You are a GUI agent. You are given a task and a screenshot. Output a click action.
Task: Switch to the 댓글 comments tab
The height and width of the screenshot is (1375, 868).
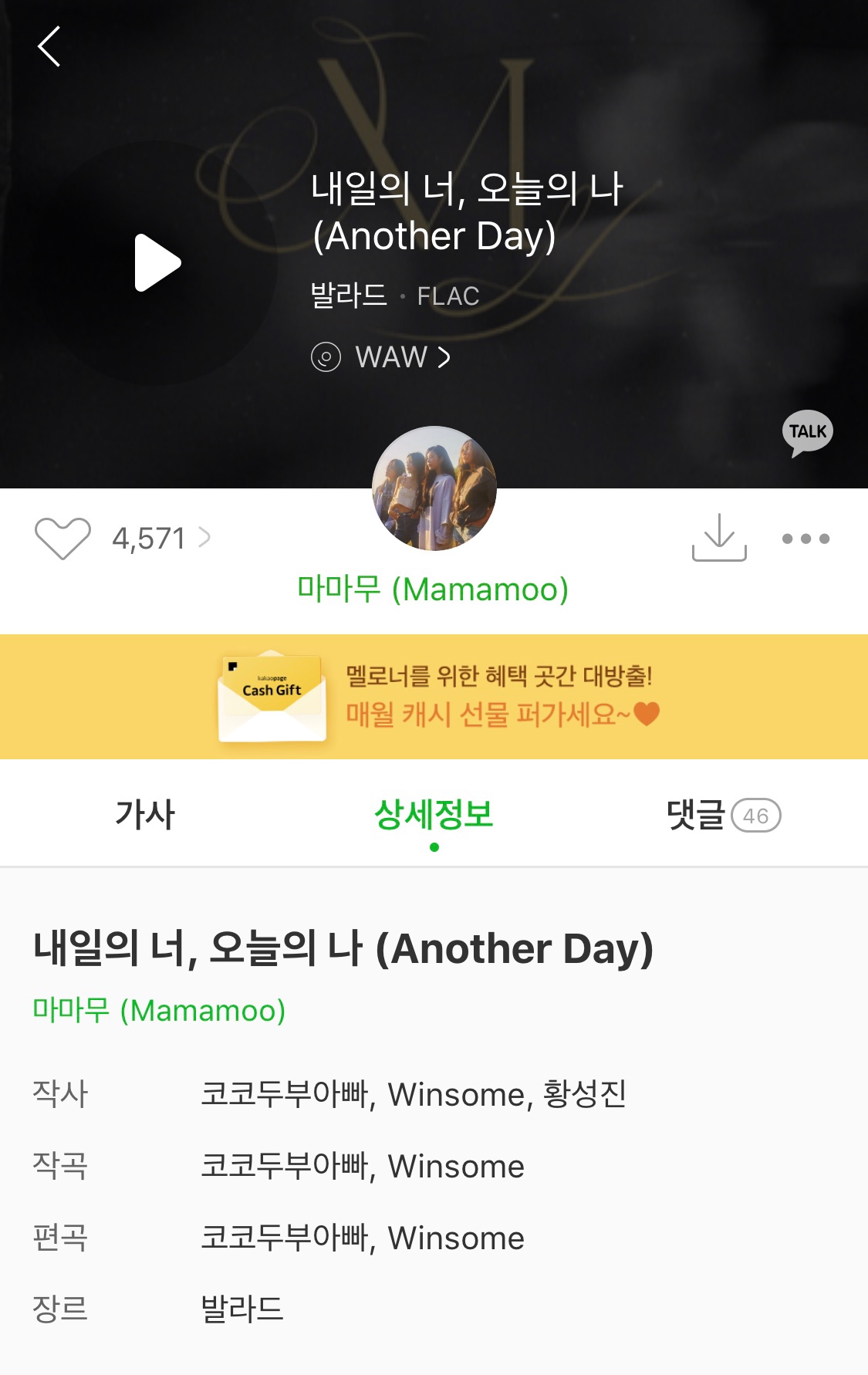click(722, 815)
